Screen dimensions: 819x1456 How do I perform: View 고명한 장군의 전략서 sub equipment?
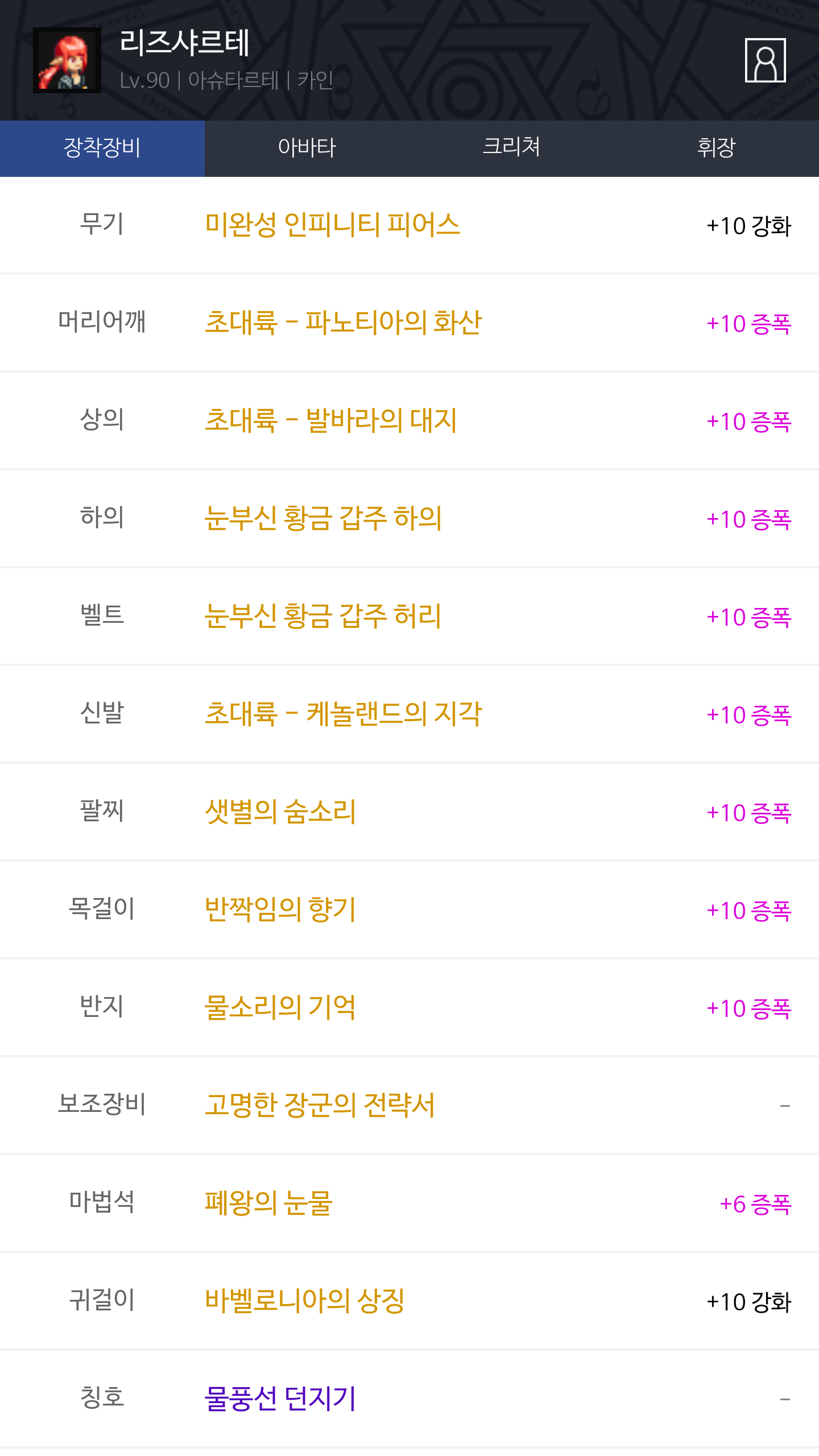tap(320, 1106)
